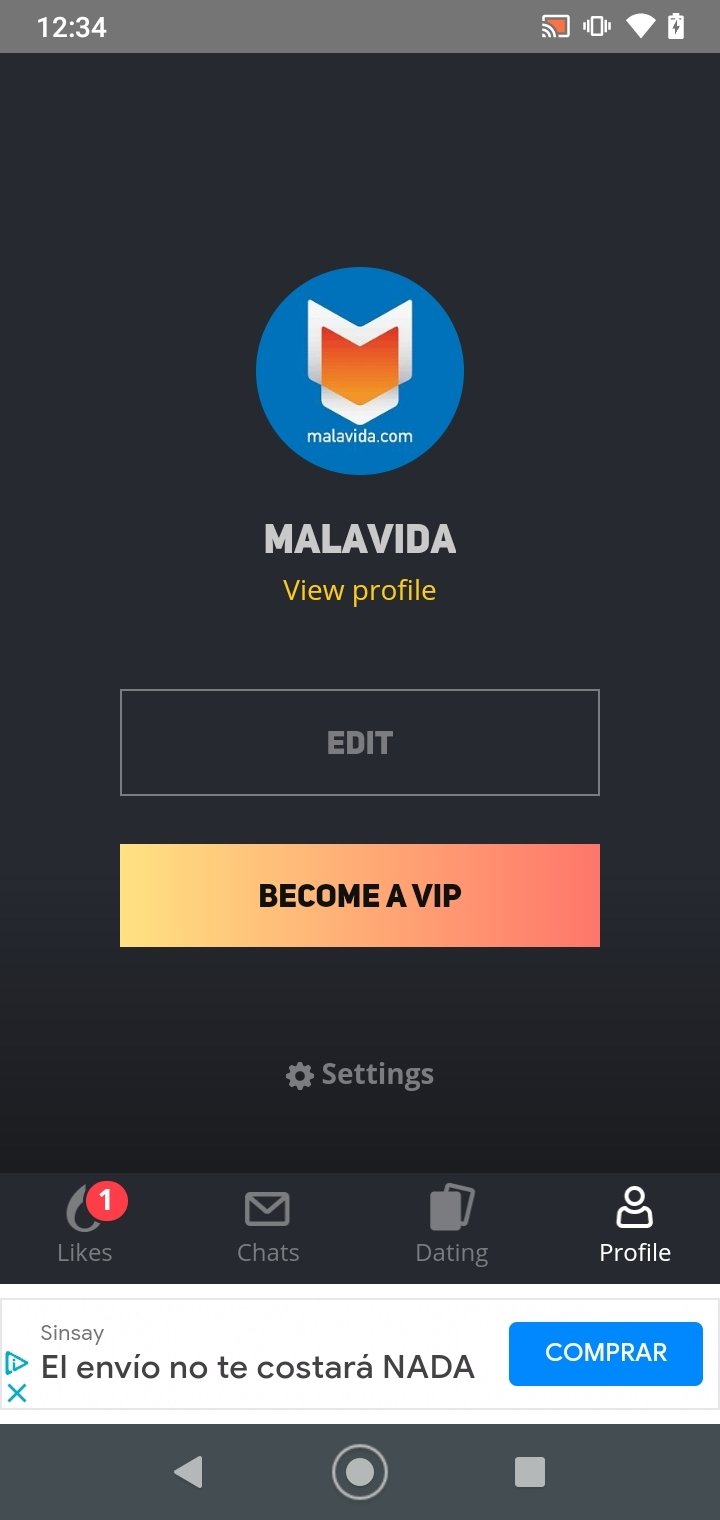This screenshot has height=1520, width=720.
Task: Tap COMPRAR on the Sinsay ad
Action: [x=606, y=1353]
